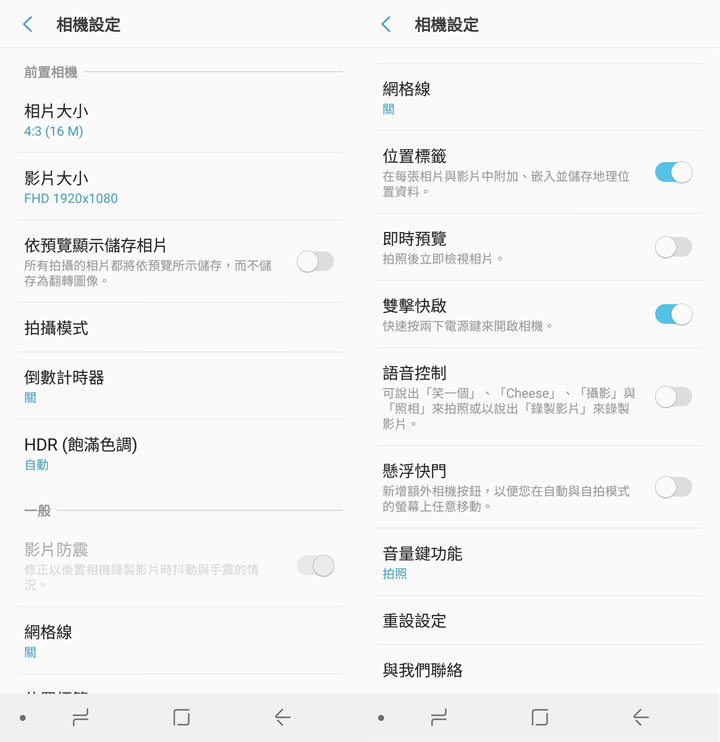Screen dimensions: 720x742
Task: Disable 位置標籤 location tags switch
Action: point(673,172)
